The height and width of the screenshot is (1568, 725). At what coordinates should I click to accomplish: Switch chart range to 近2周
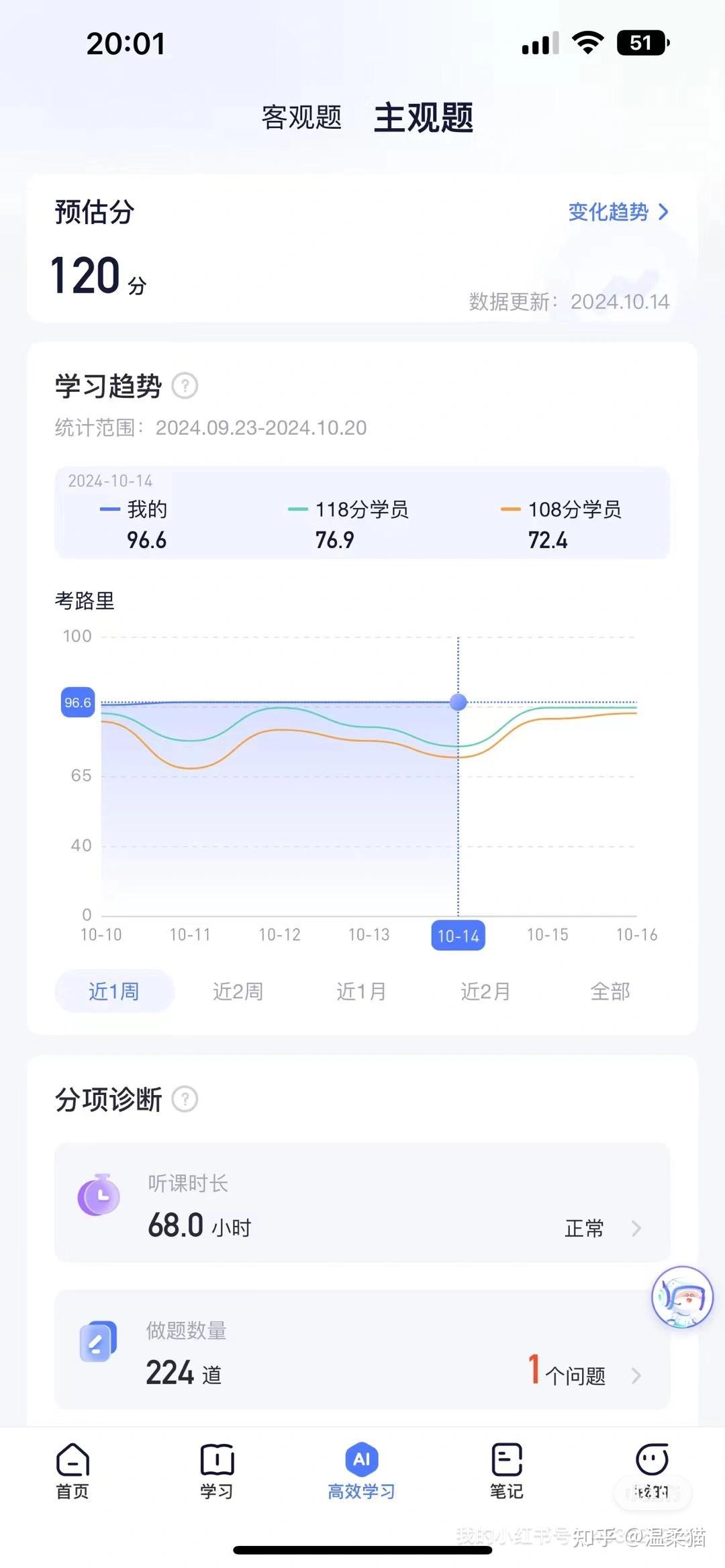pyautogui.click(x=238, y=991)
